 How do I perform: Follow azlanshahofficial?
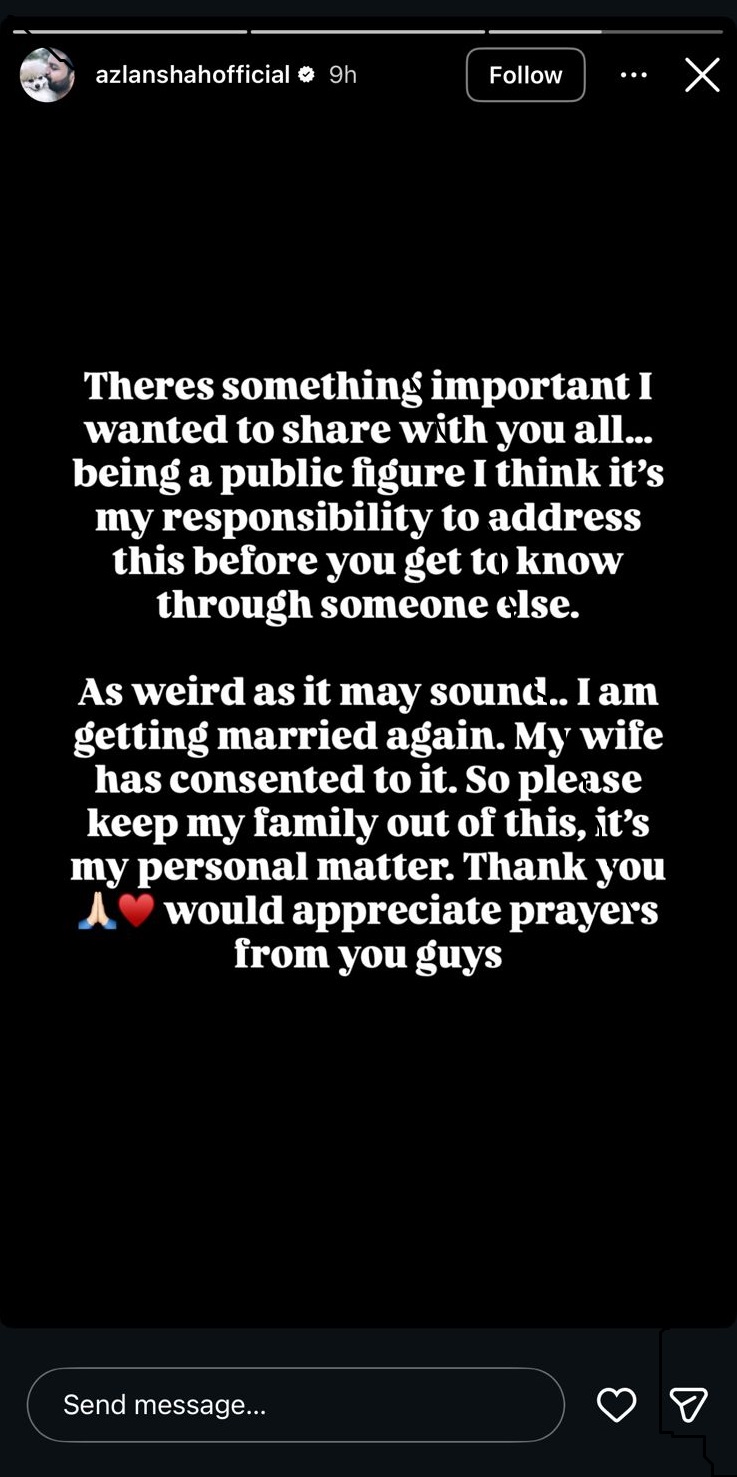(525, 75)
